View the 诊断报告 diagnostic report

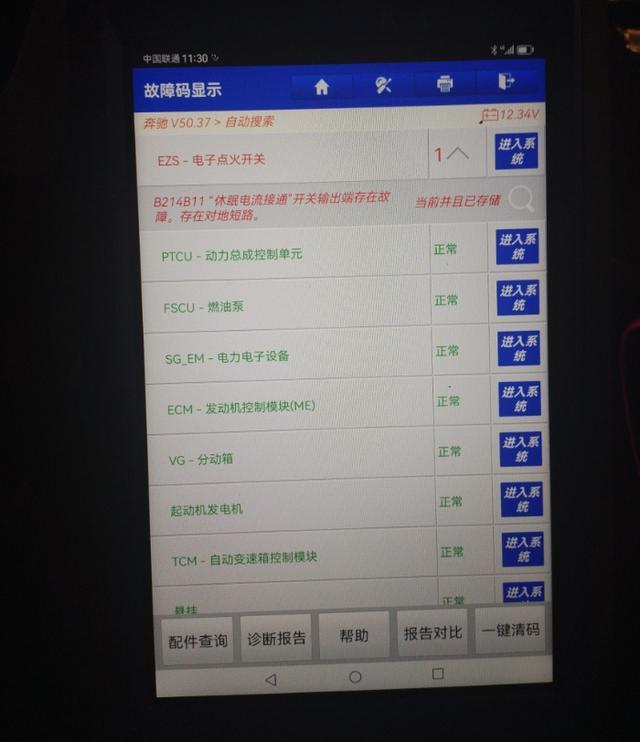(276, 637)
